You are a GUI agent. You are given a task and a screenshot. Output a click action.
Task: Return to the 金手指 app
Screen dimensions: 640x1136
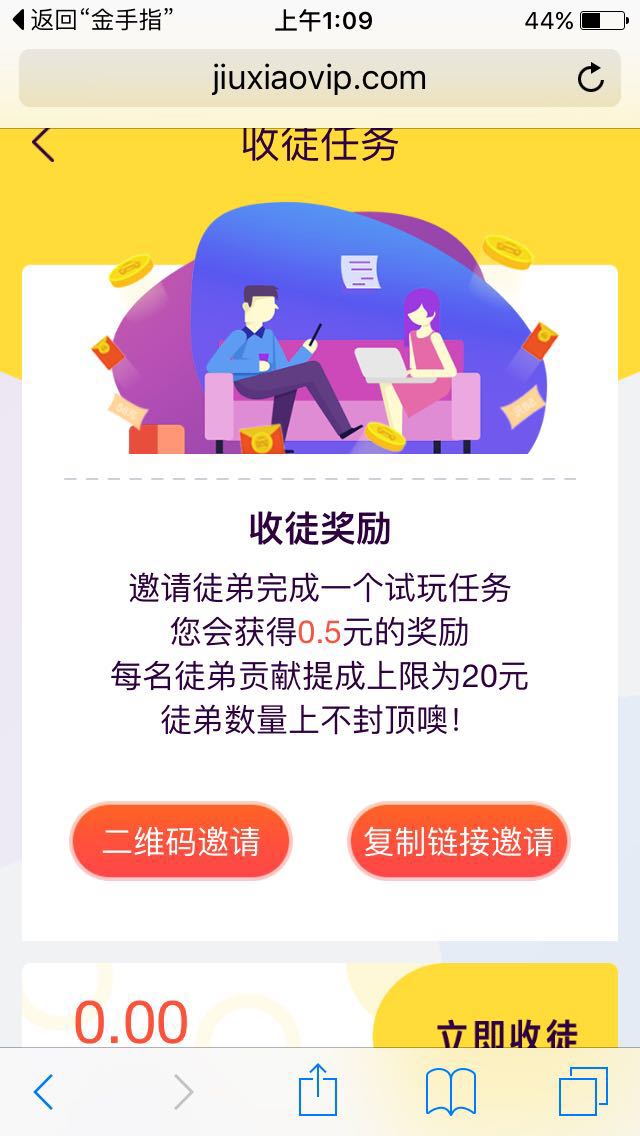click(88, 20)
